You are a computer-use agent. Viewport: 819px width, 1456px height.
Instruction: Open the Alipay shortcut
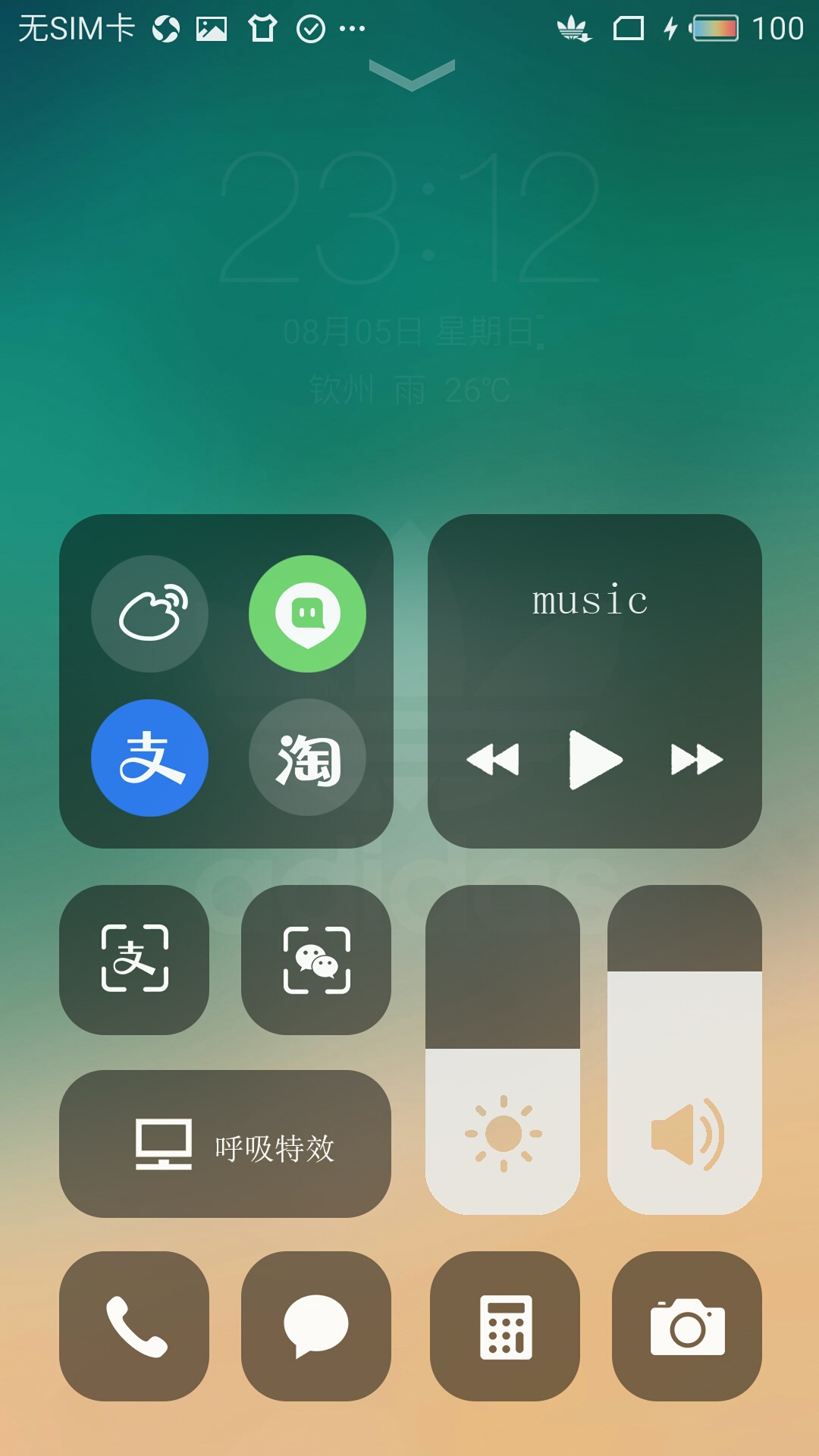pos(150,758)
